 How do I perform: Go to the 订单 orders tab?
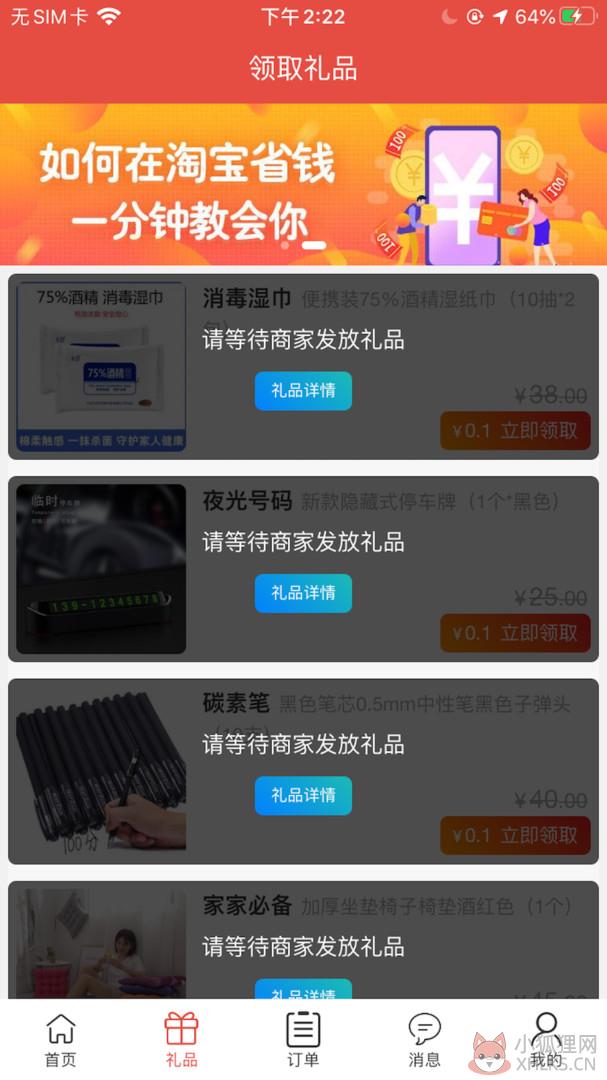[x=303, y=1040]
